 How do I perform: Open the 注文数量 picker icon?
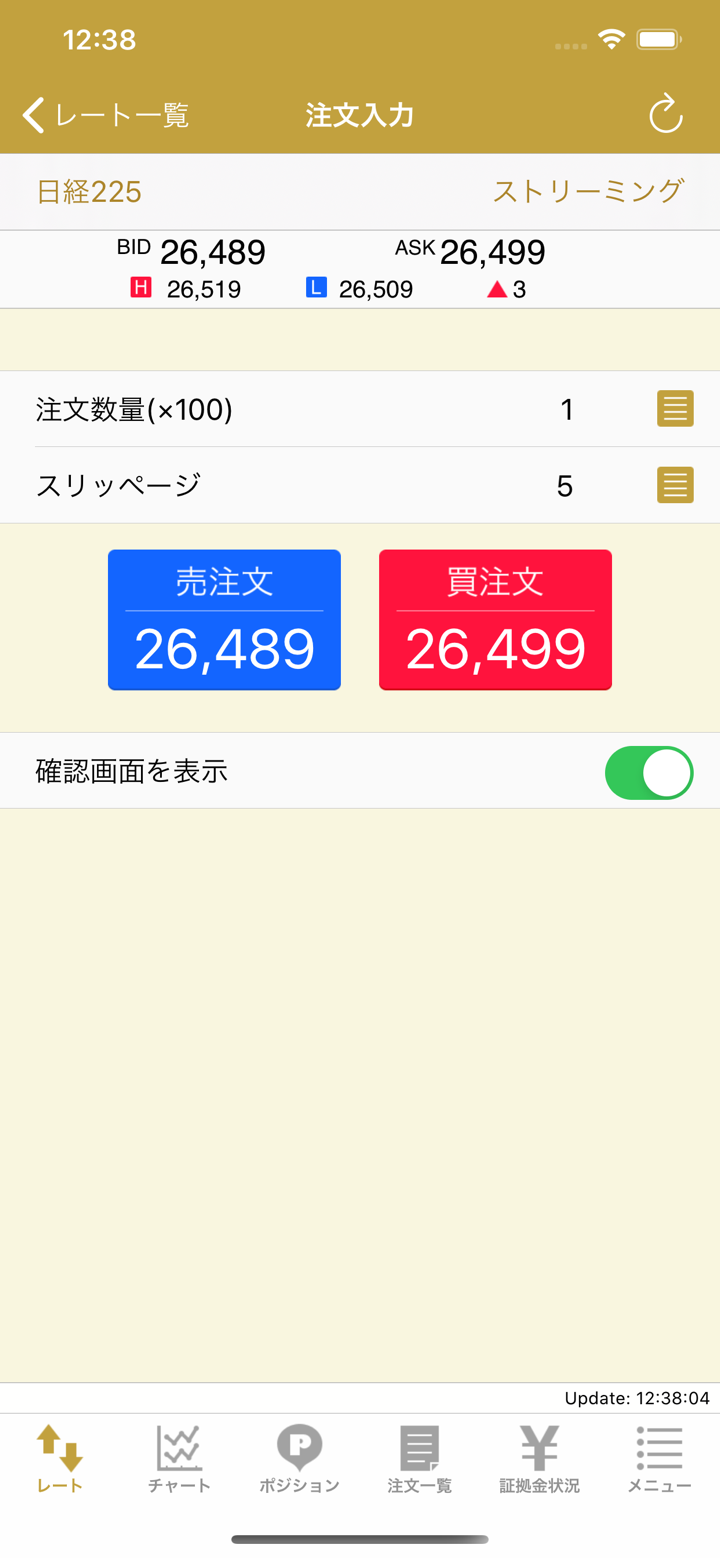coord(675,409)
